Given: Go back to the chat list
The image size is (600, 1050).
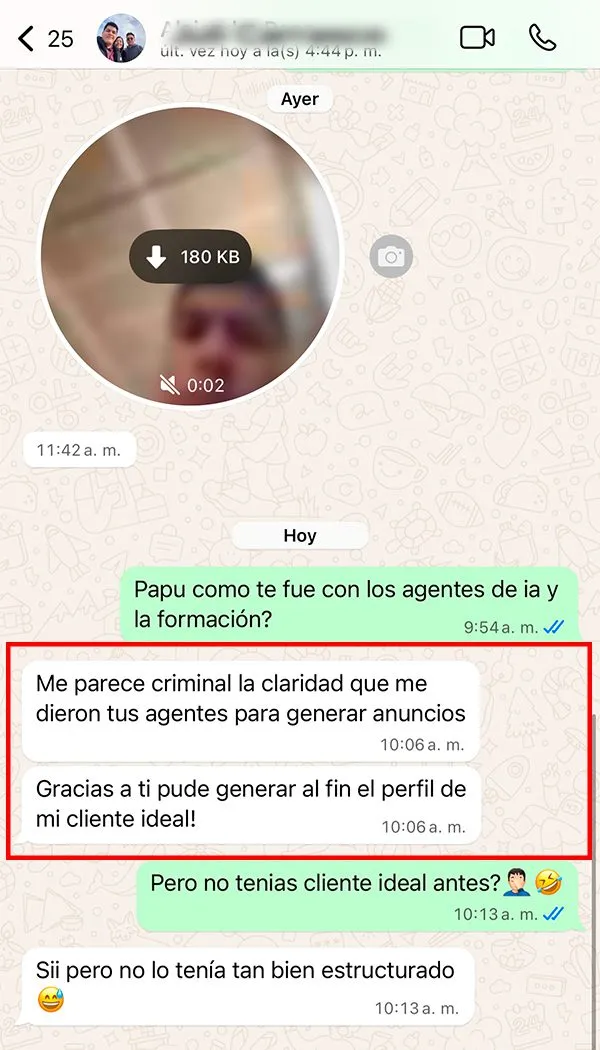Looking at the screenshot, I should pyautogui.click(x=28, y=39).
